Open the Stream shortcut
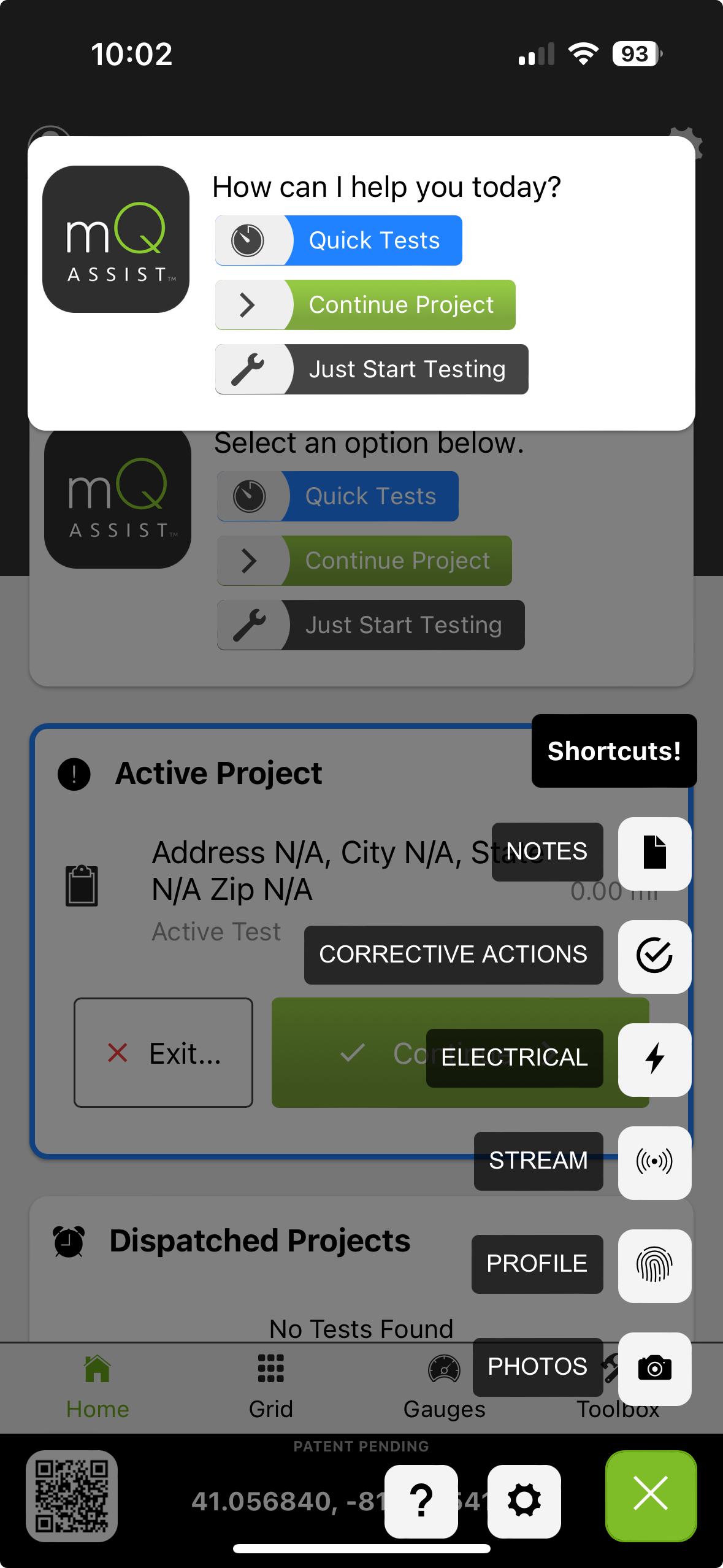This screenshot has width=723, height=1568. (655, 1163)
